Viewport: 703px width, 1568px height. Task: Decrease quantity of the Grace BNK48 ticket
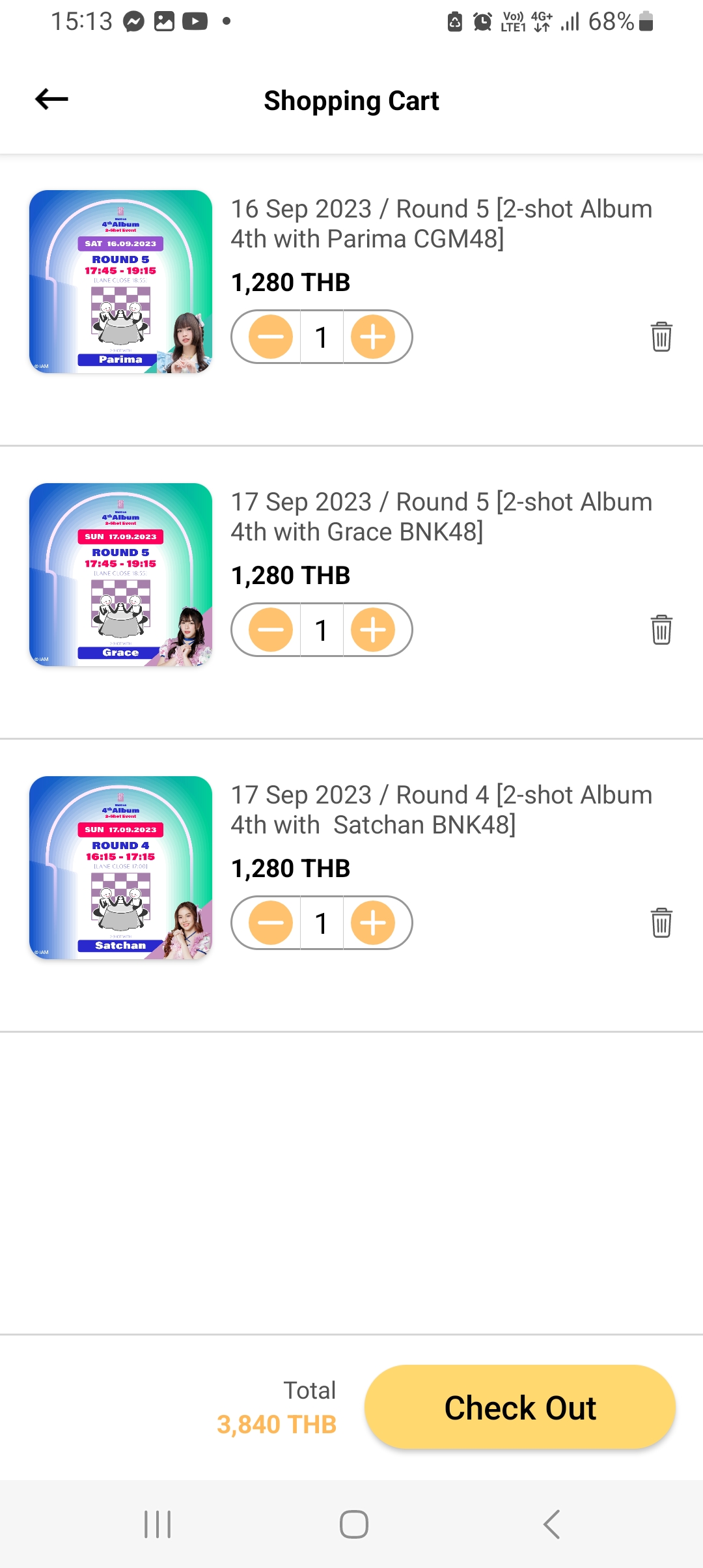271,630
